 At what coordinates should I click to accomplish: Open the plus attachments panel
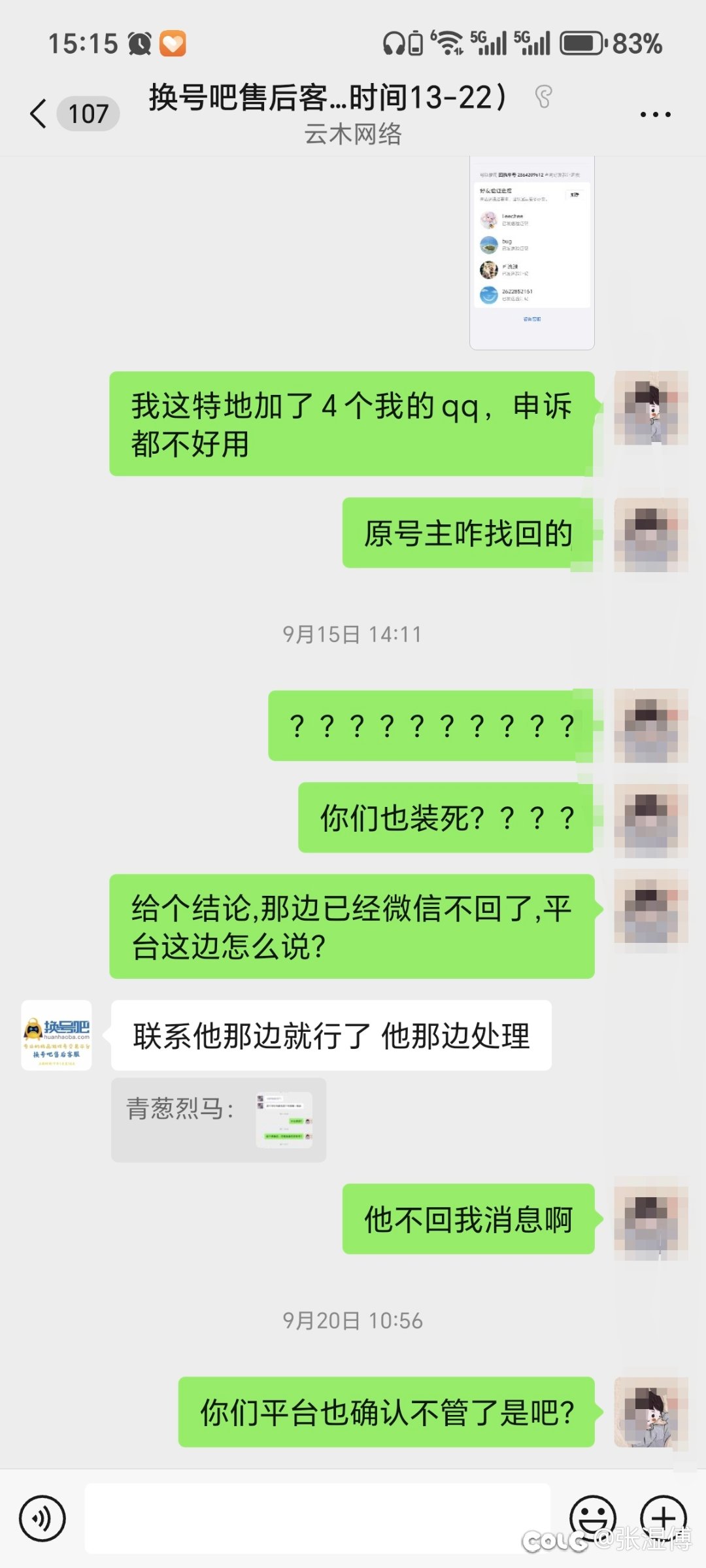pos(664,1517)
